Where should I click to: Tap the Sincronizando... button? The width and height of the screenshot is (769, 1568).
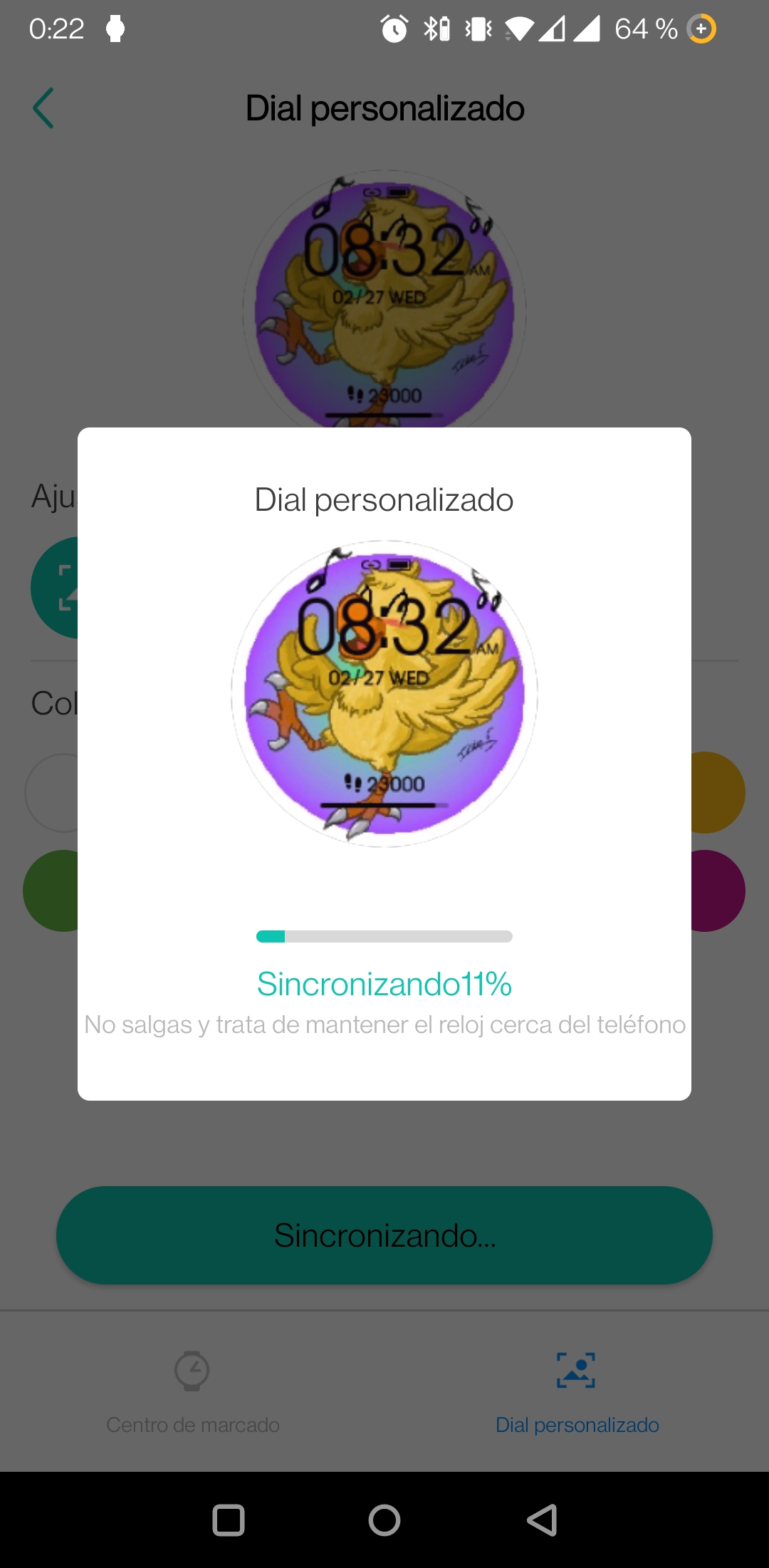tap(384, 1235)
